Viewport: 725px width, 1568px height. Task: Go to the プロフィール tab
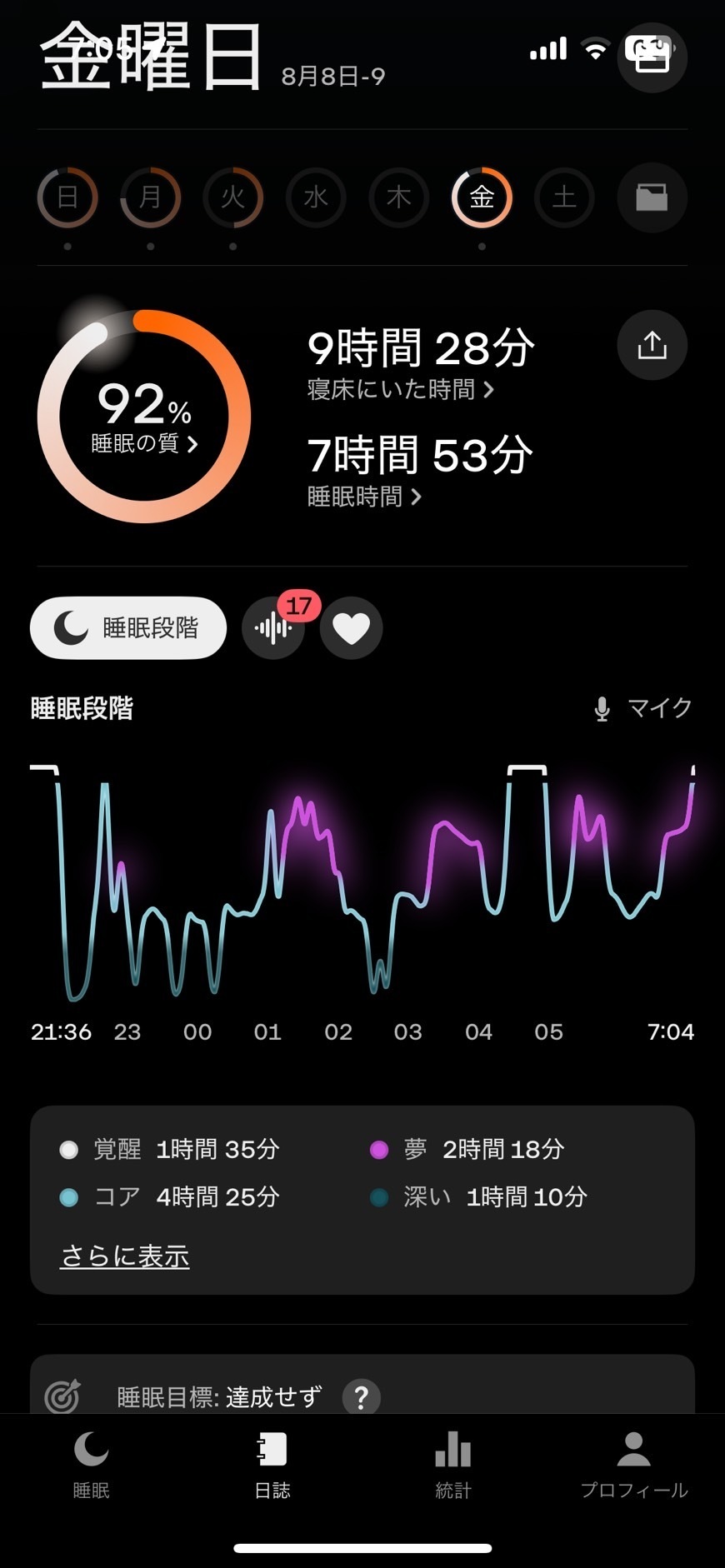pos(634,1466)
